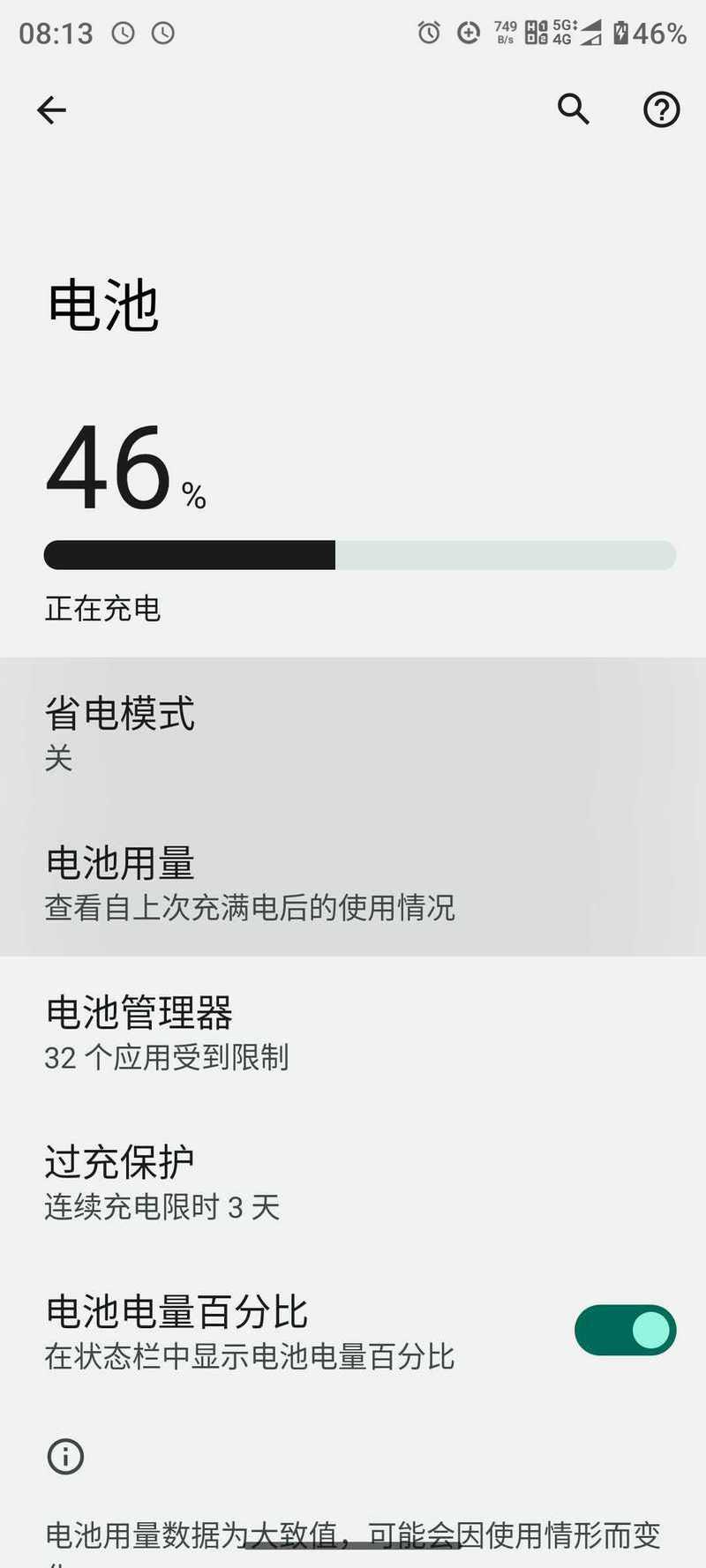
Task: View 电池用量 since last full charge
Action: click(x=353, y=882)
